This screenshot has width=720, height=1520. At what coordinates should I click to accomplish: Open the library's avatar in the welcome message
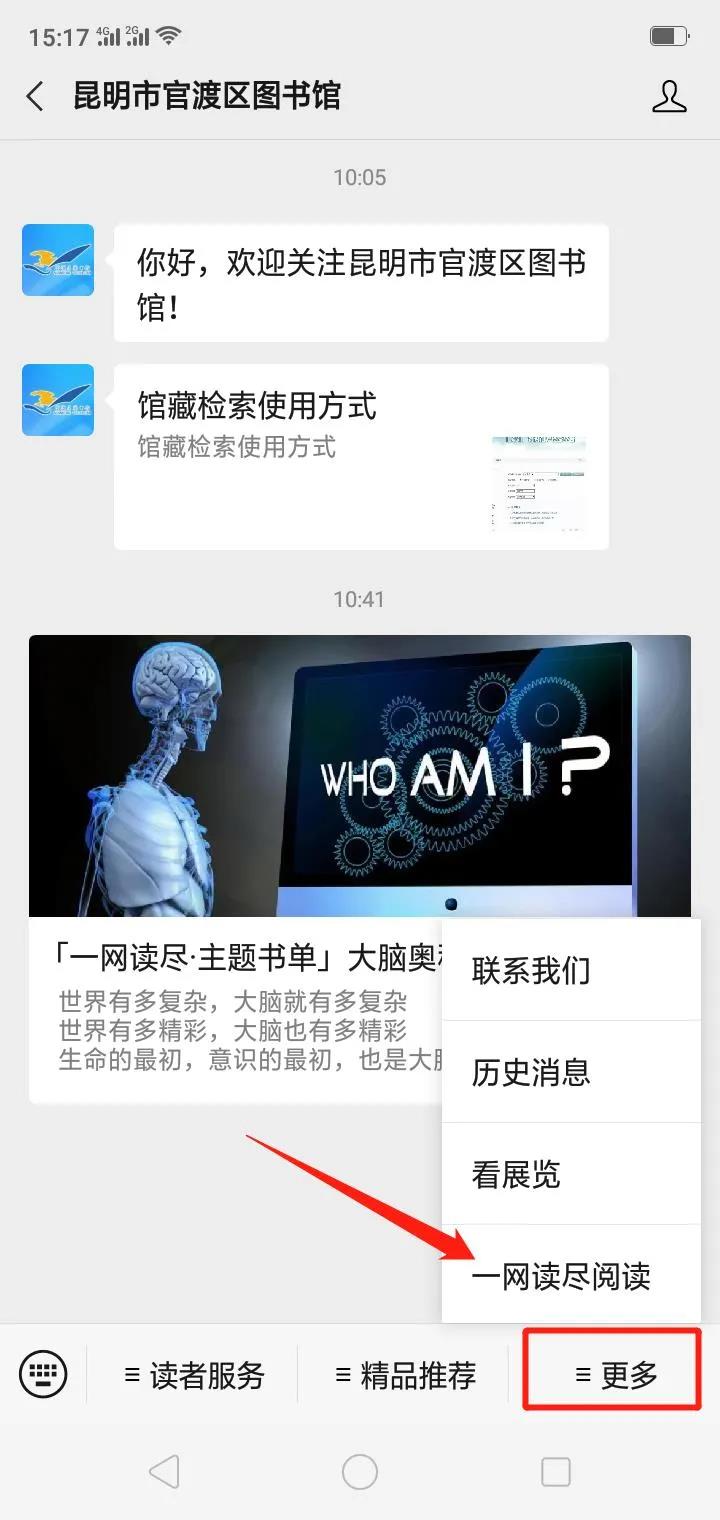pos(58,260)
